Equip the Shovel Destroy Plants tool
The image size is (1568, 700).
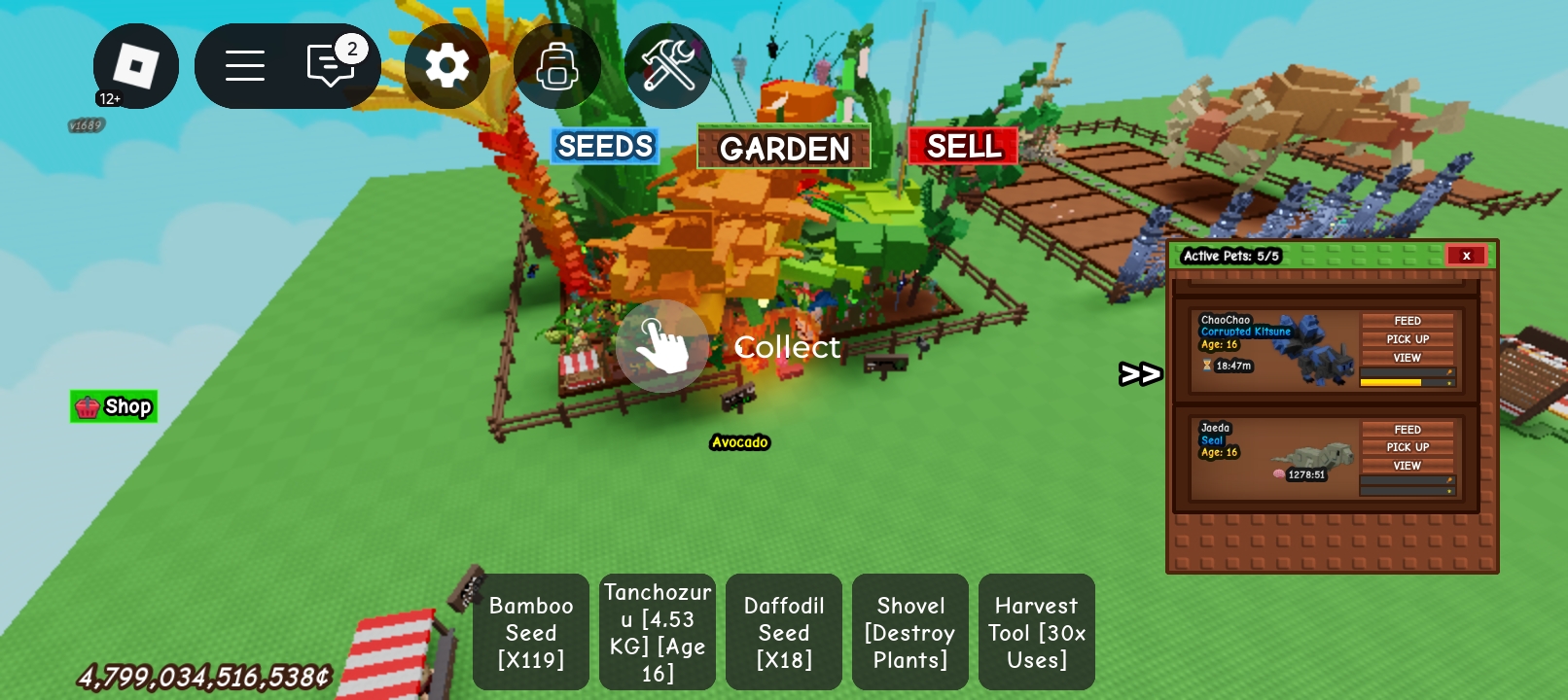[x=910, y=632]
